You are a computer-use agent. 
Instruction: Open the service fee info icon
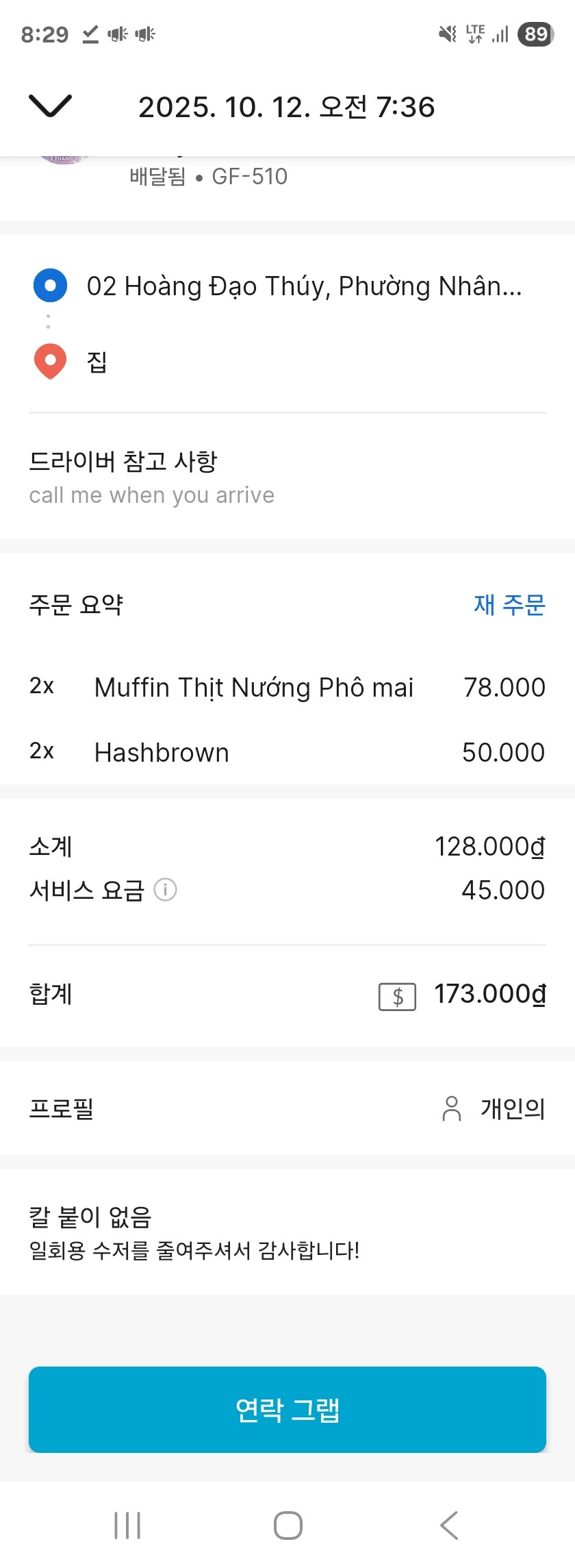[x=166, y=890]
